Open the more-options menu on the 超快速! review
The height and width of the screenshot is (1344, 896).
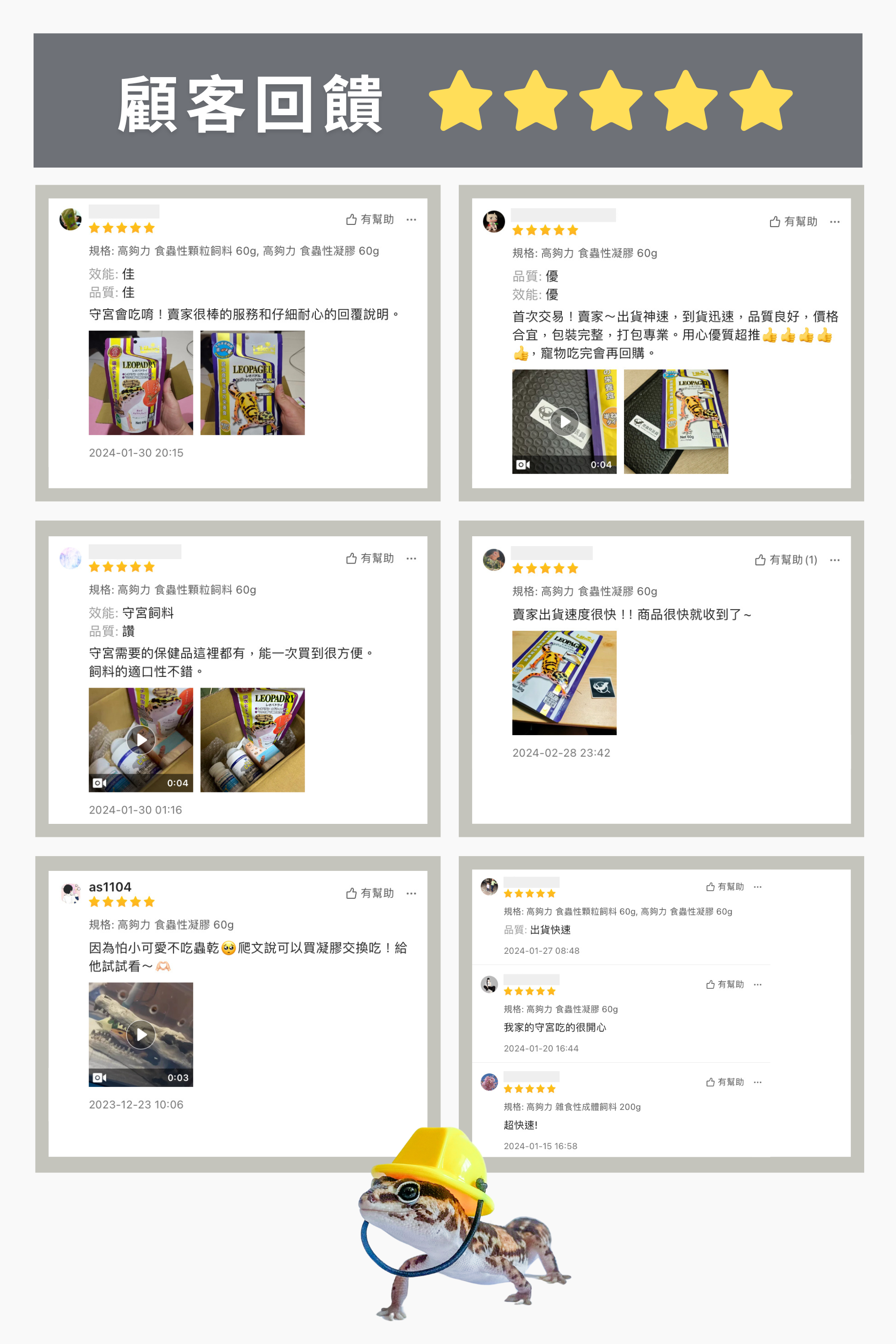[758, 1082]
